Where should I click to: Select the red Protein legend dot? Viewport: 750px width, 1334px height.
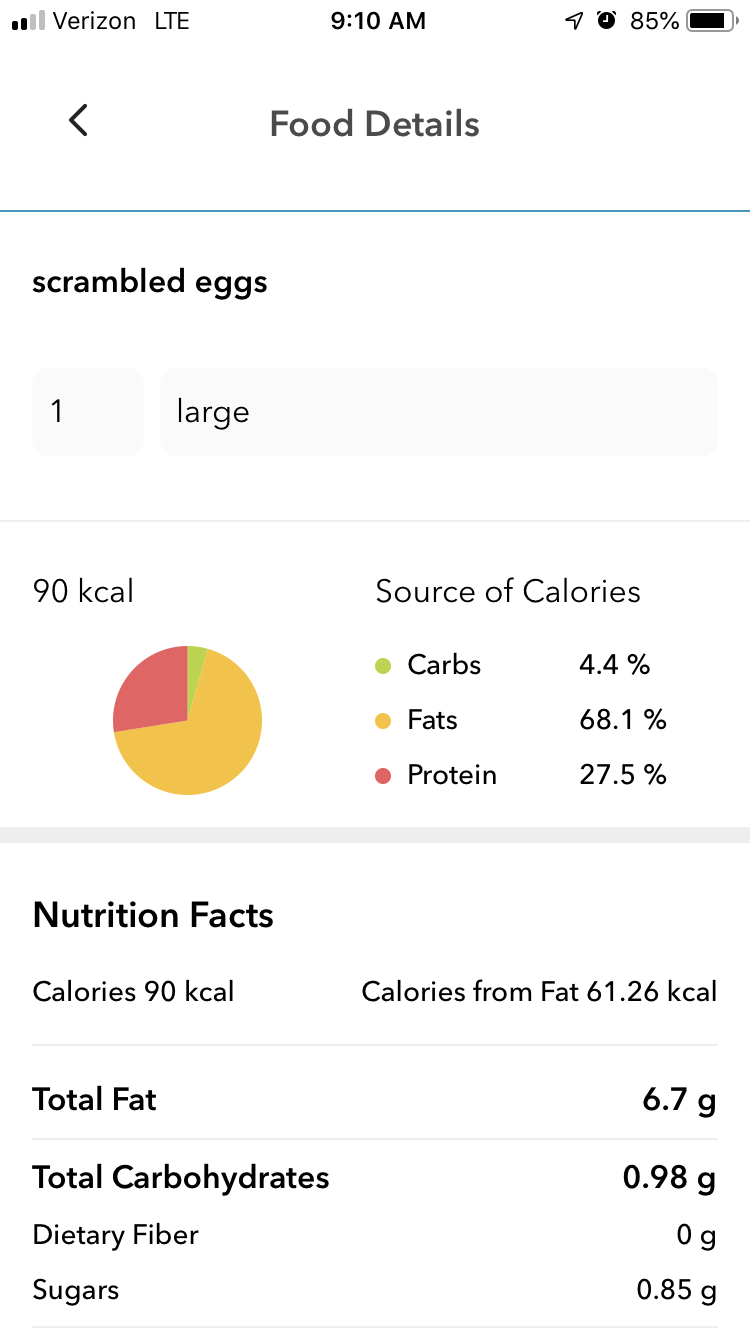[383, 775]
